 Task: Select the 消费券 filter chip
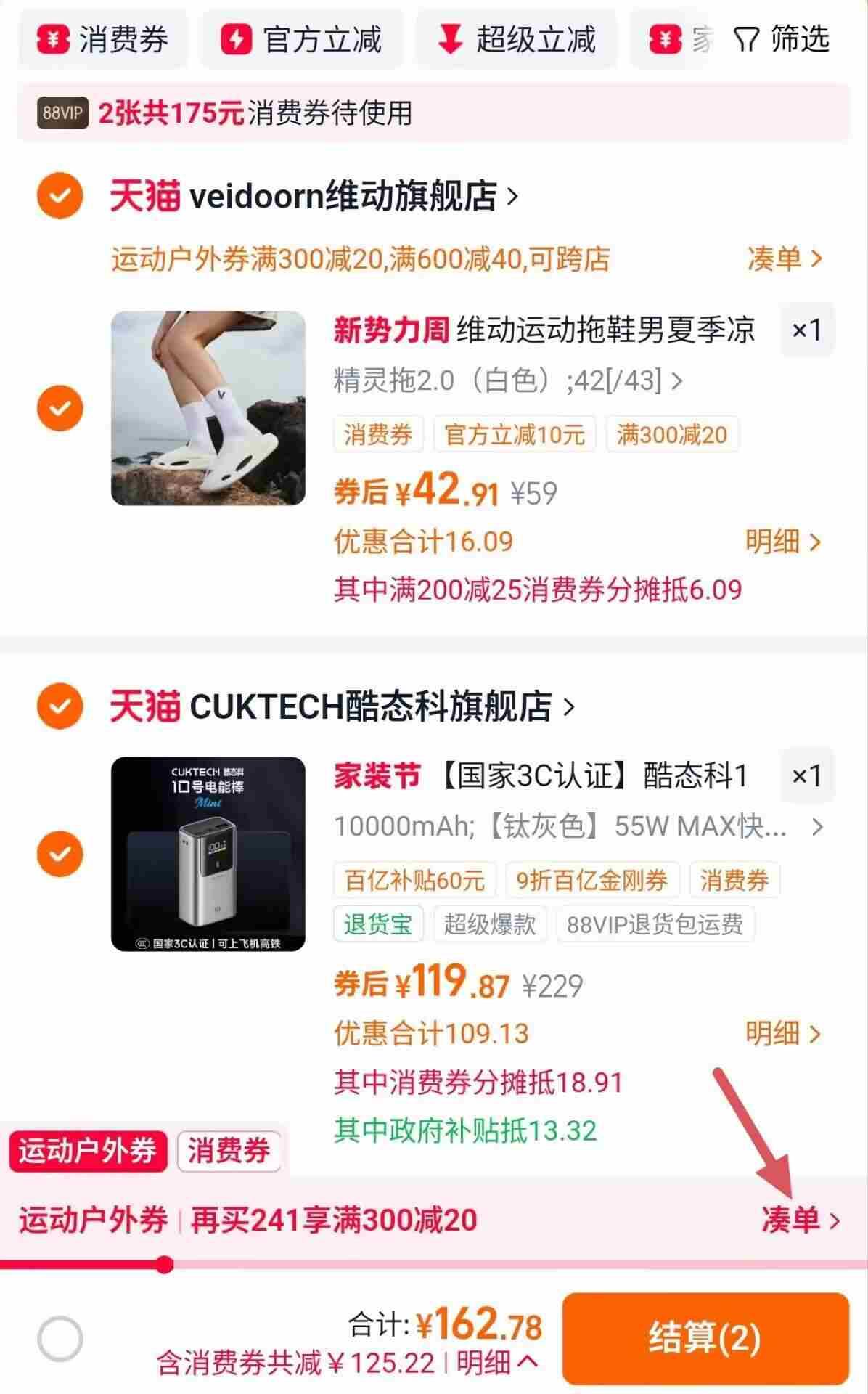tap(103, 39)
